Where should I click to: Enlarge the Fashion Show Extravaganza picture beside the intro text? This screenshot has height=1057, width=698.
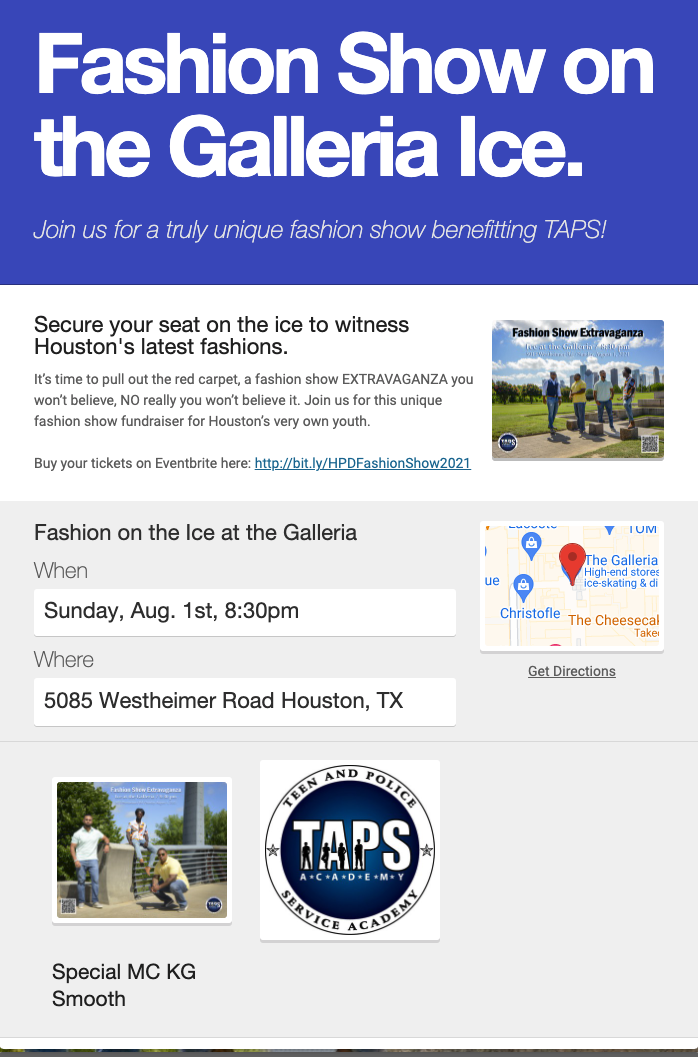pyautogui.click(x=578, y=390)
